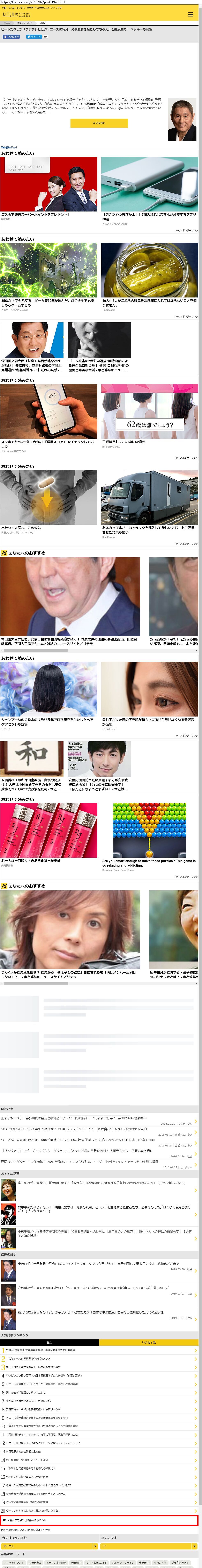The height and width of the screenshot is (1568, 202).
Task: Tap the Twitter tweet button
Action: (x=35, y=36)
